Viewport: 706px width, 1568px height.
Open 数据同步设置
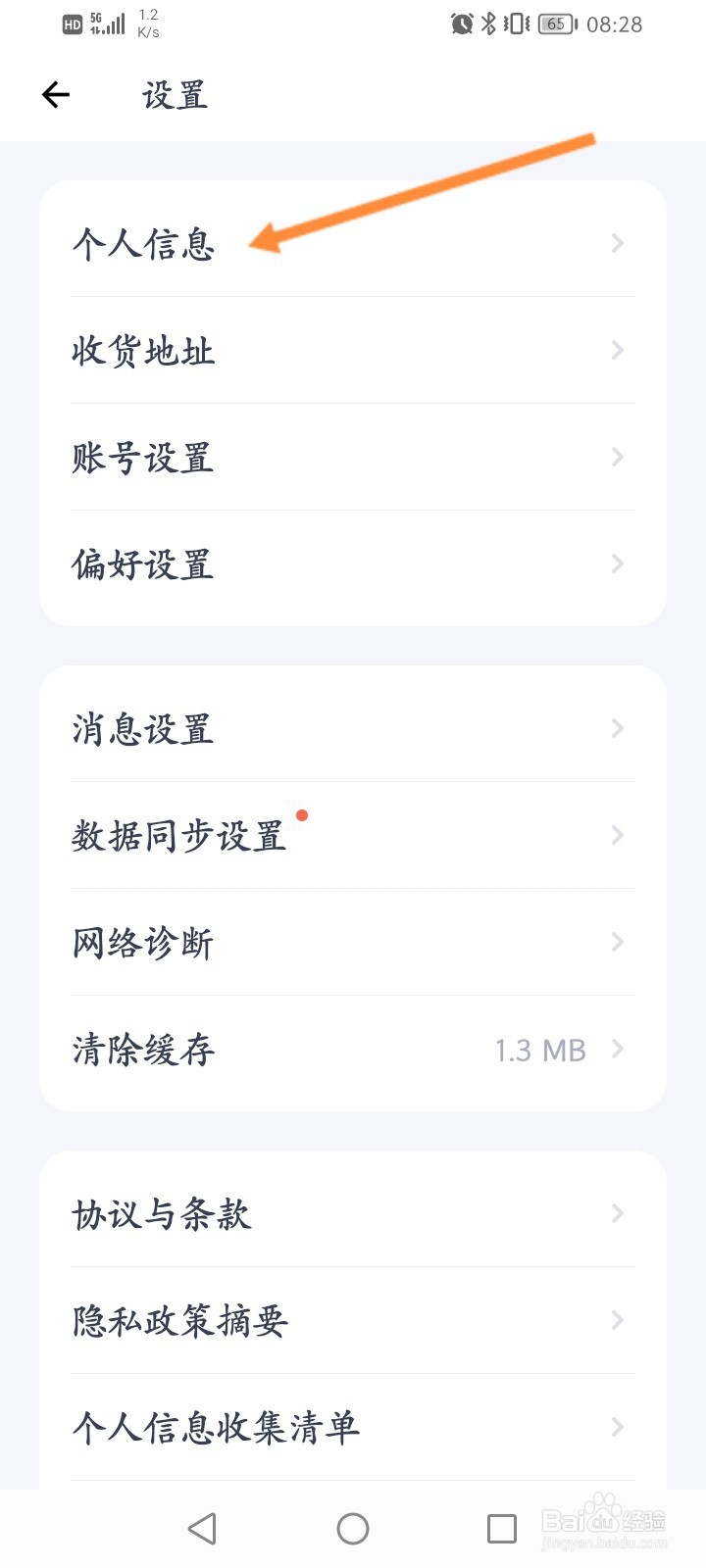point(353,835)
